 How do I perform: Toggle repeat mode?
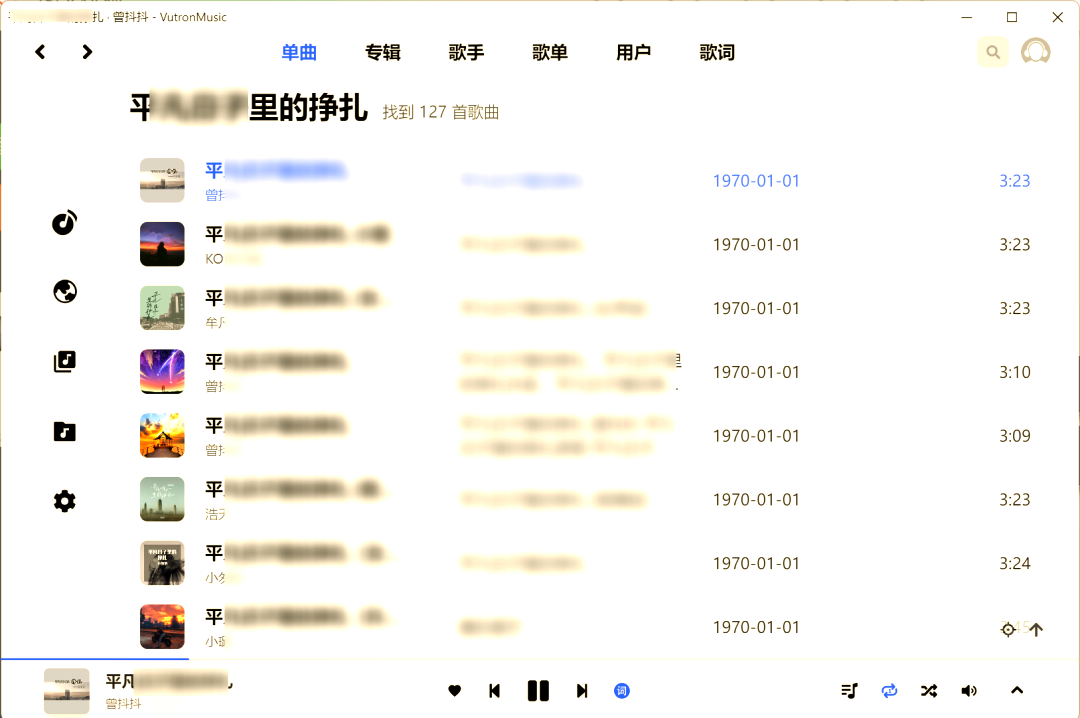click(889, 691)
